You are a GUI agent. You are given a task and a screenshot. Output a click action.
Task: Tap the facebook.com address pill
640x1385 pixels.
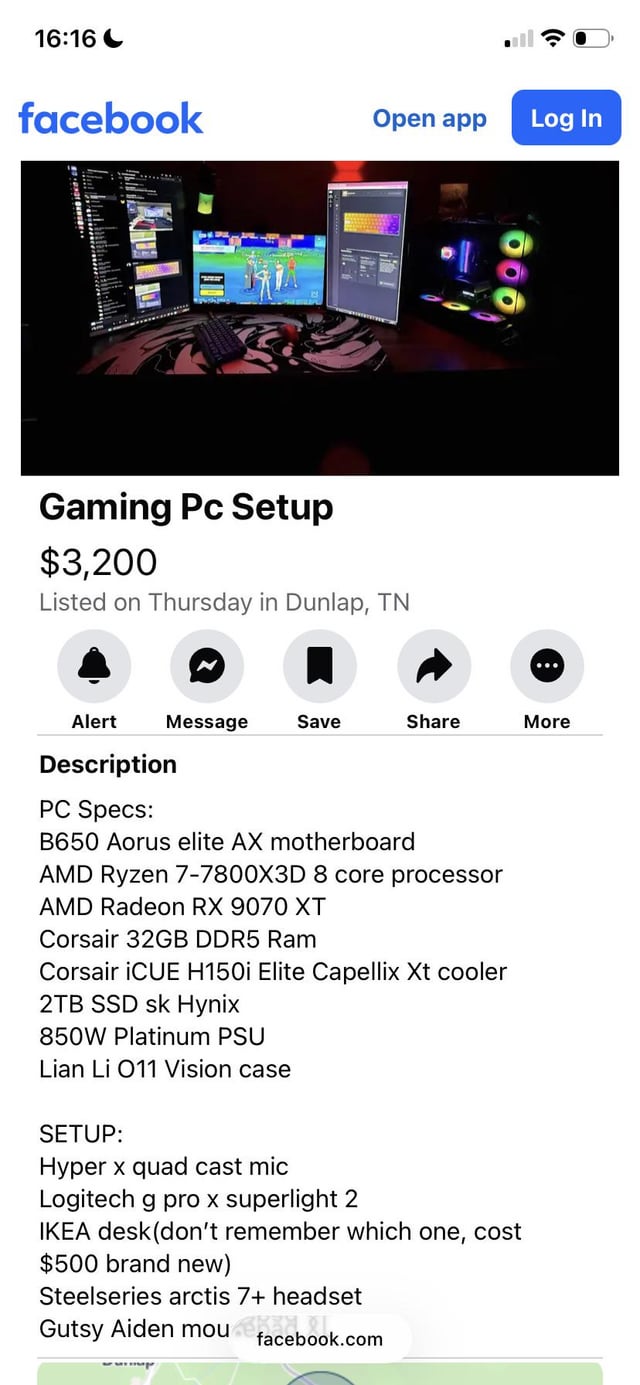[x=320, y=1339]
